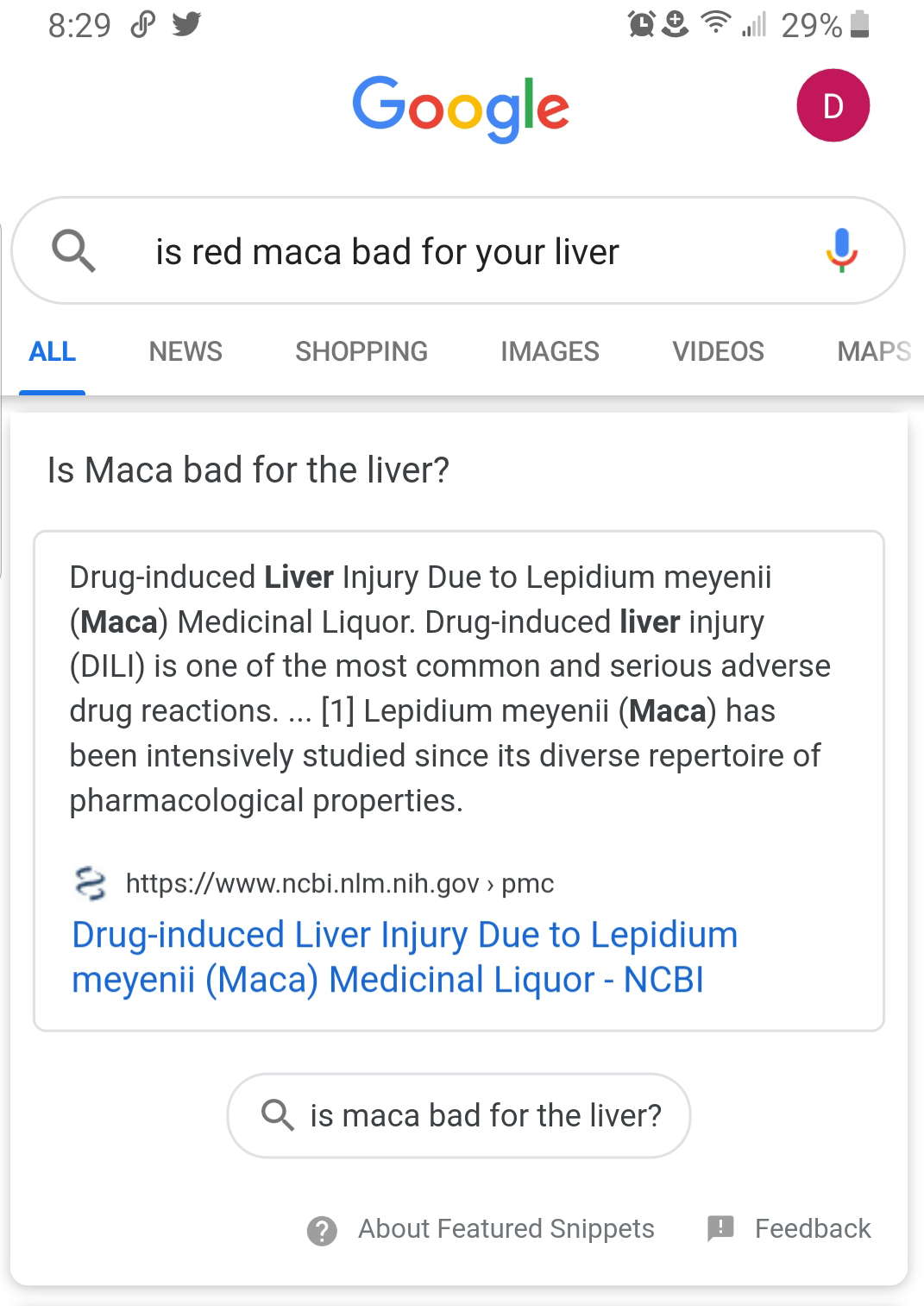Tap the voice search microphone

(x=841, y=250)
